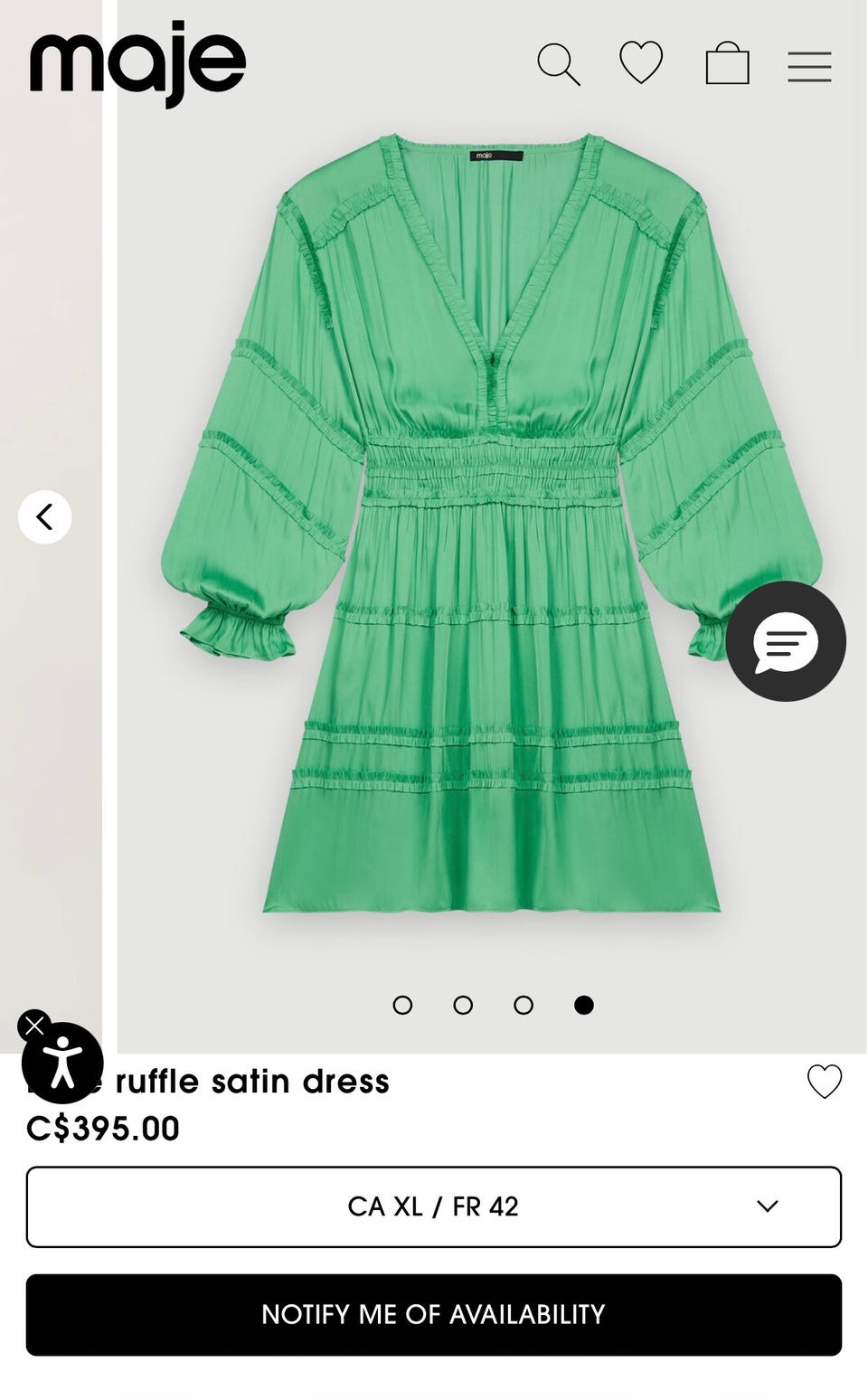This screenshot has width=868, height=1400.
Task: Open the green dress product image
Action: click(492, 525)
